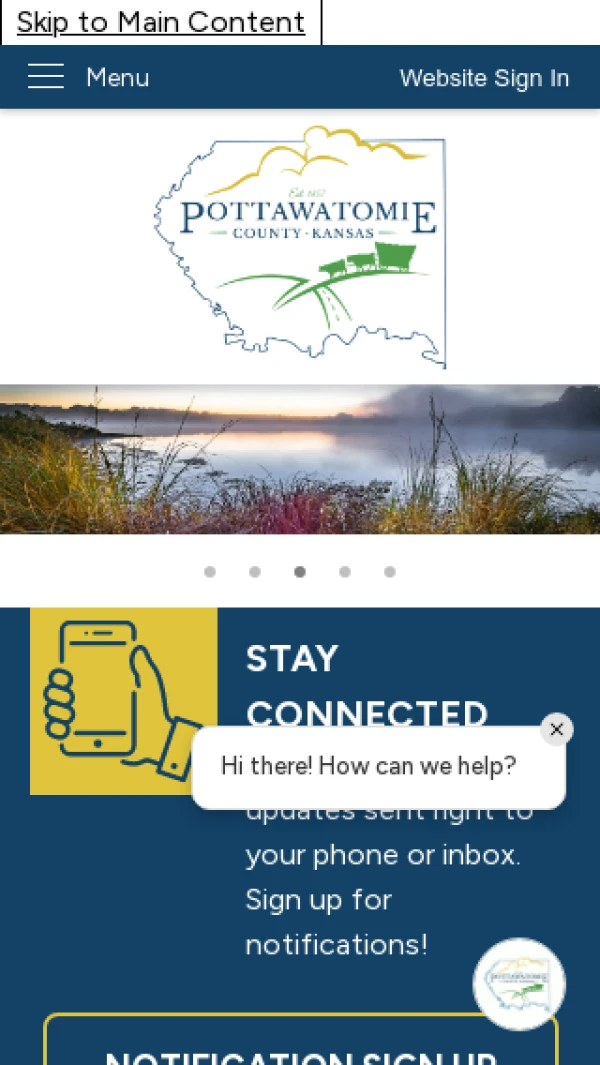The image size is (600, 1065).
Task: Open the hamburger Menu
Action: (88, 77)
